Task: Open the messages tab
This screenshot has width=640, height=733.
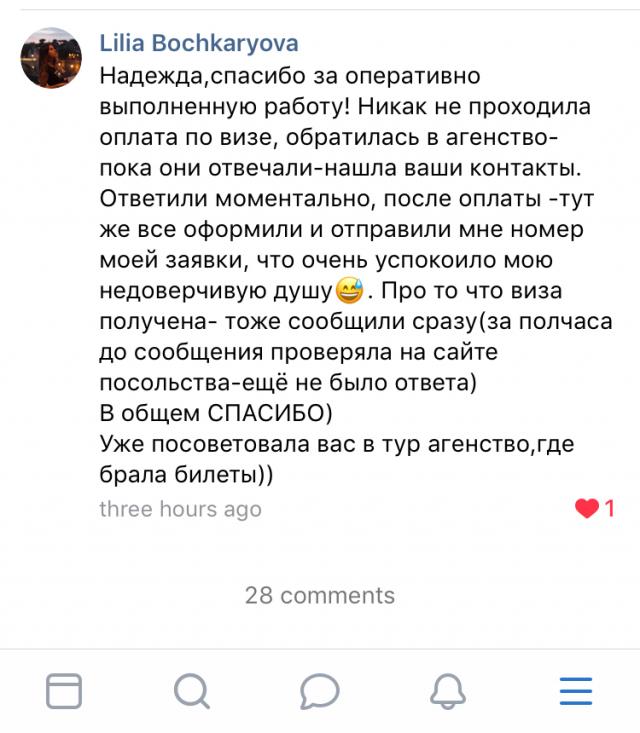Action: [x=320, y=691]
